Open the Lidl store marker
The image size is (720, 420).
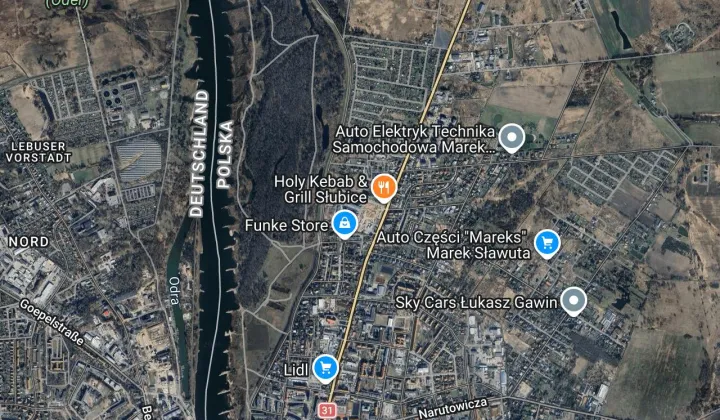(324, 368)
